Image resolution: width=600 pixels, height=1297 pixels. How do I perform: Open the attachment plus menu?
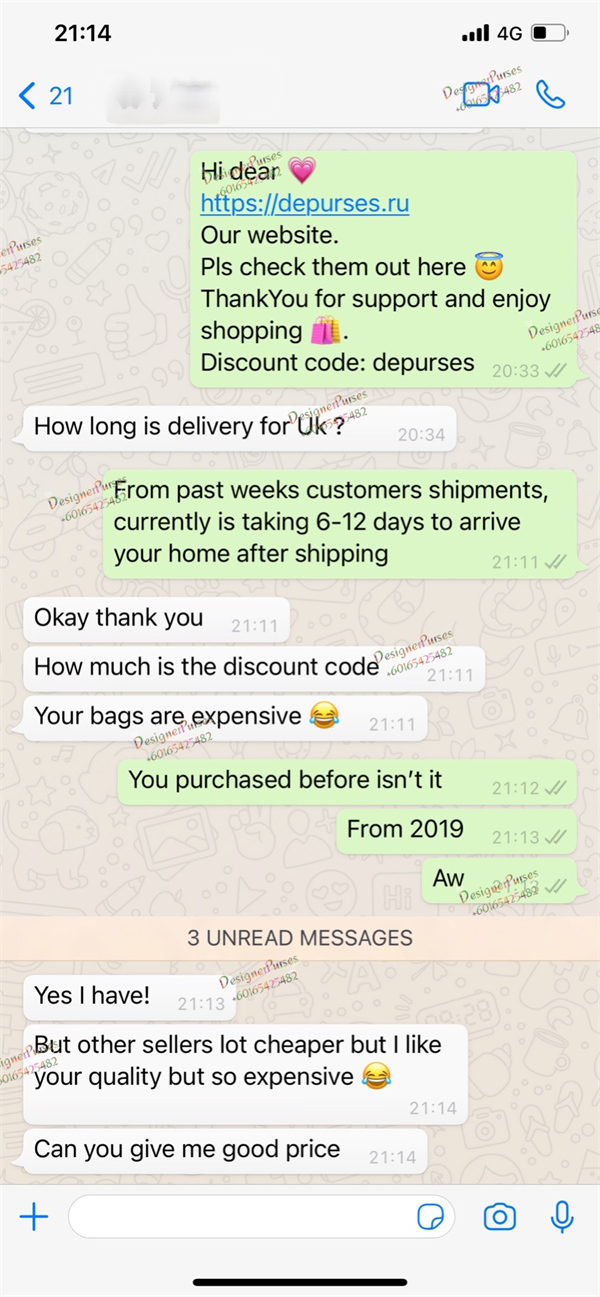tap(34, 1216)
